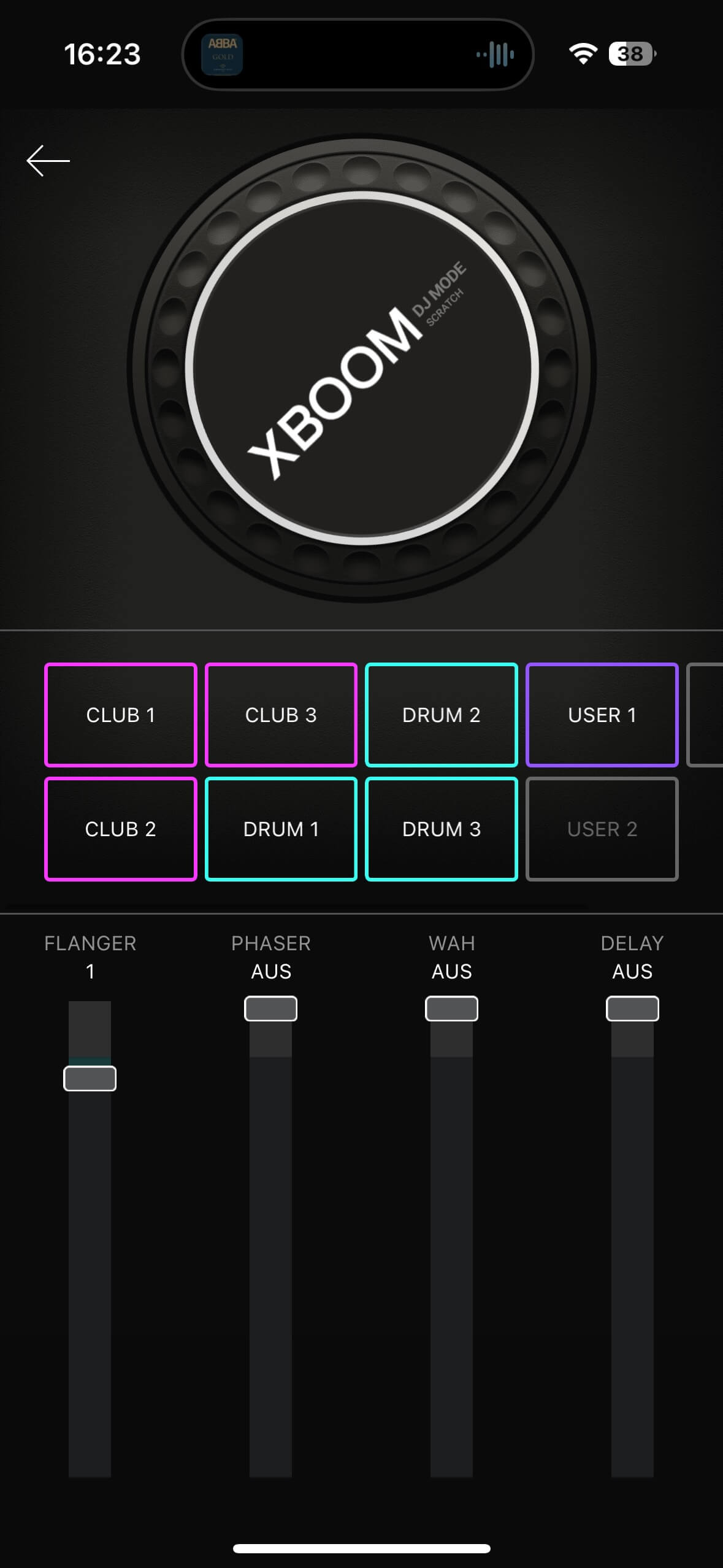723x1568 pixels.
Task: Trigger the CLUB 1 sound pad
Action: [121, 715]
